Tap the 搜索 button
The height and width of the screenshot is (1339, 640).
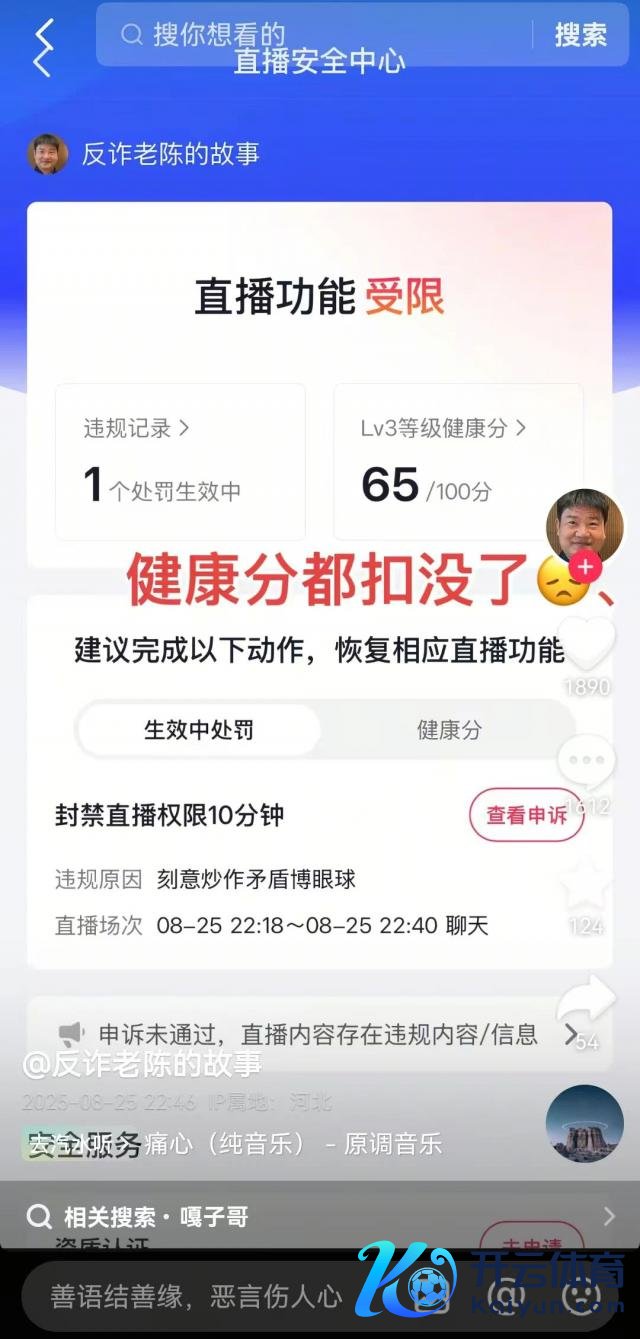tap(581, 35)
